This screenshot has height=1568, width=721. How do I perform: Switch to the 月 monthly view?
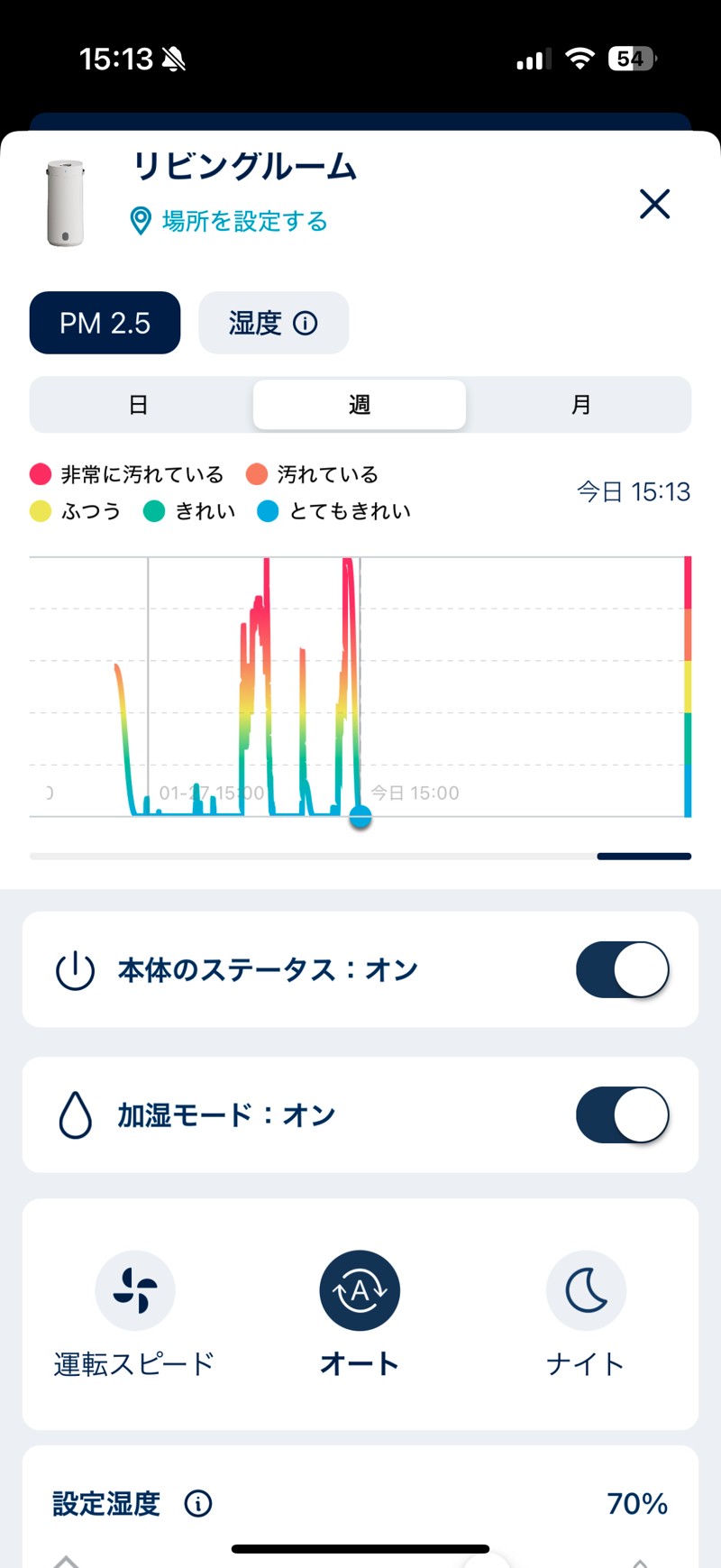tap(580, 405)
